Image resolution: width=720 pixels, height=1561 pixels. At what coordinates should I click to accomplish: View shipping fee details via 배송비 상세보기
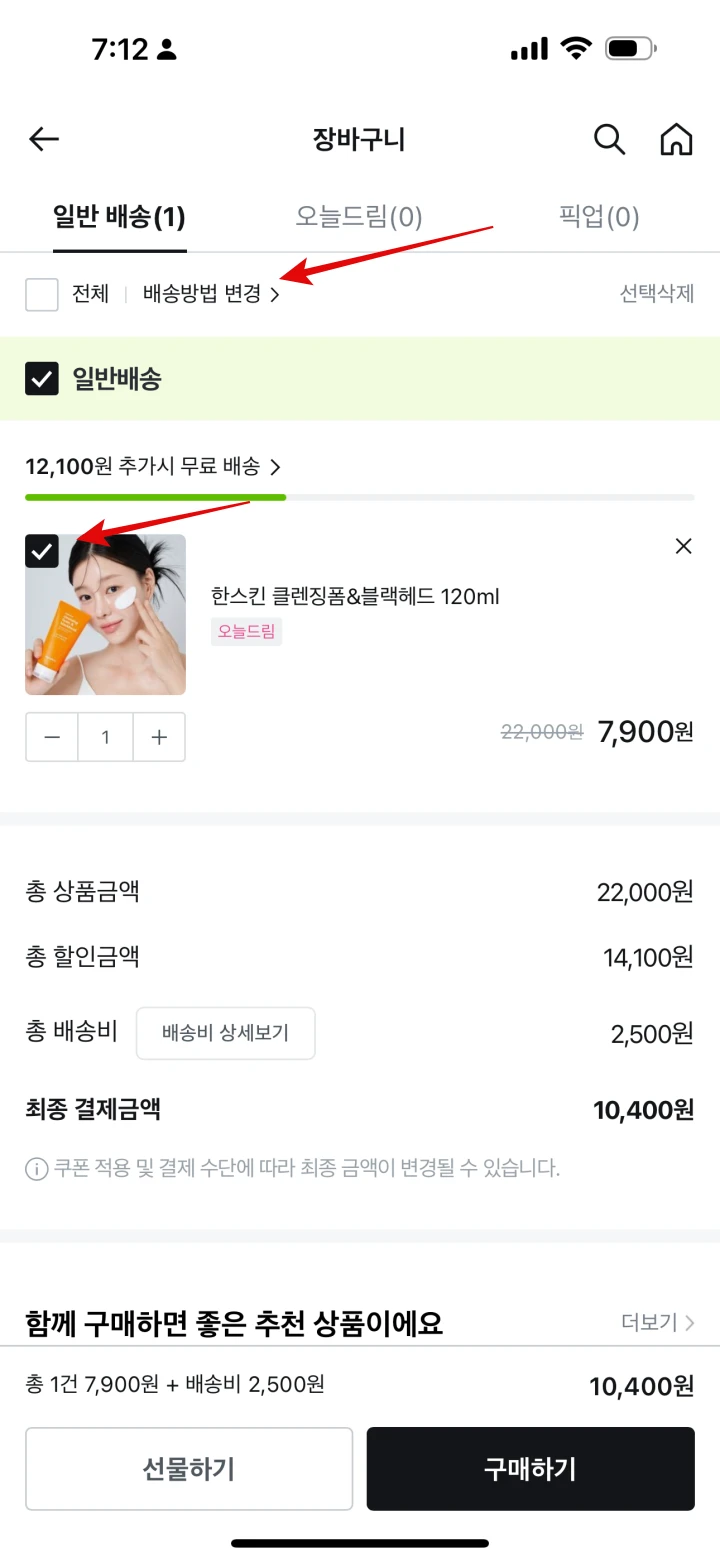click(225, 1033)
